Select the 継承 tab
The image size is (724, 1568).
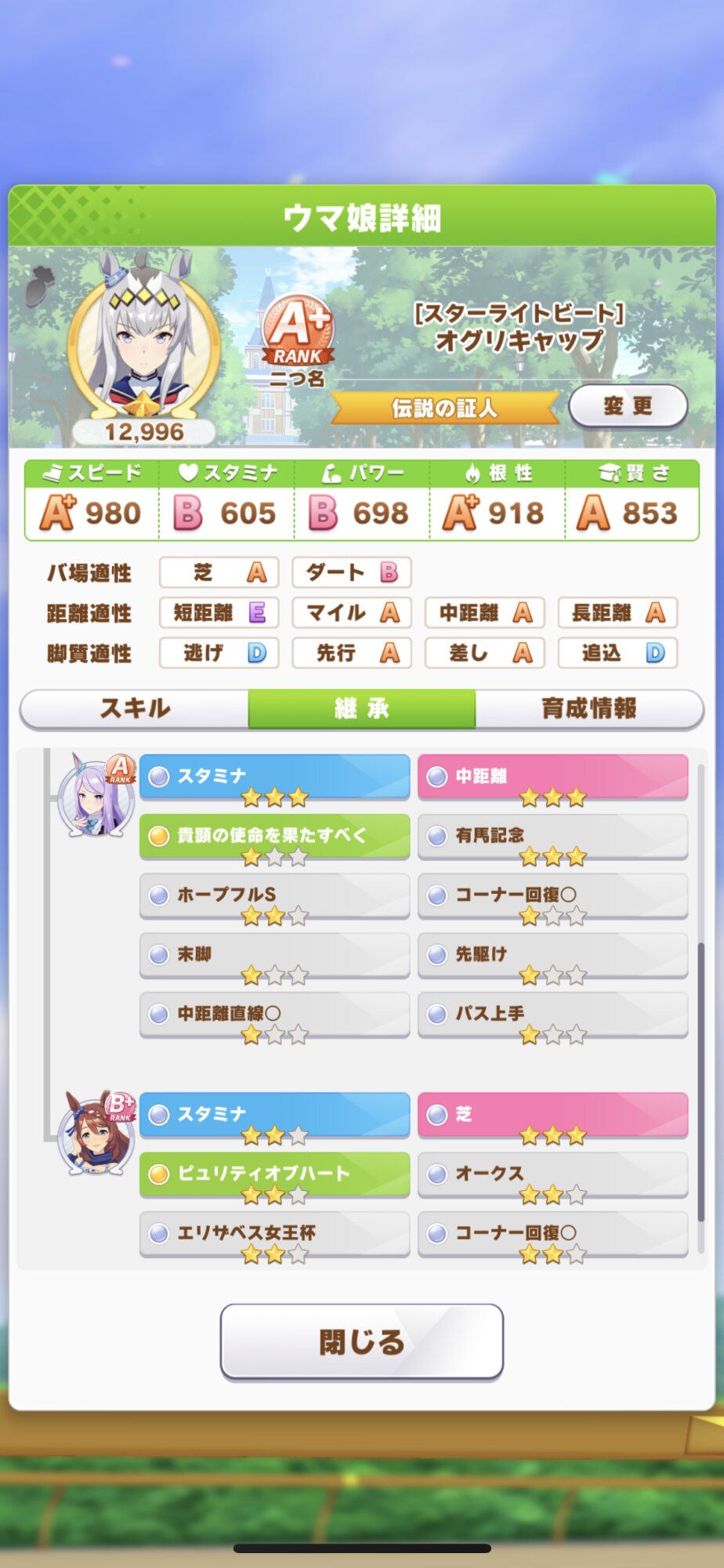361,709
